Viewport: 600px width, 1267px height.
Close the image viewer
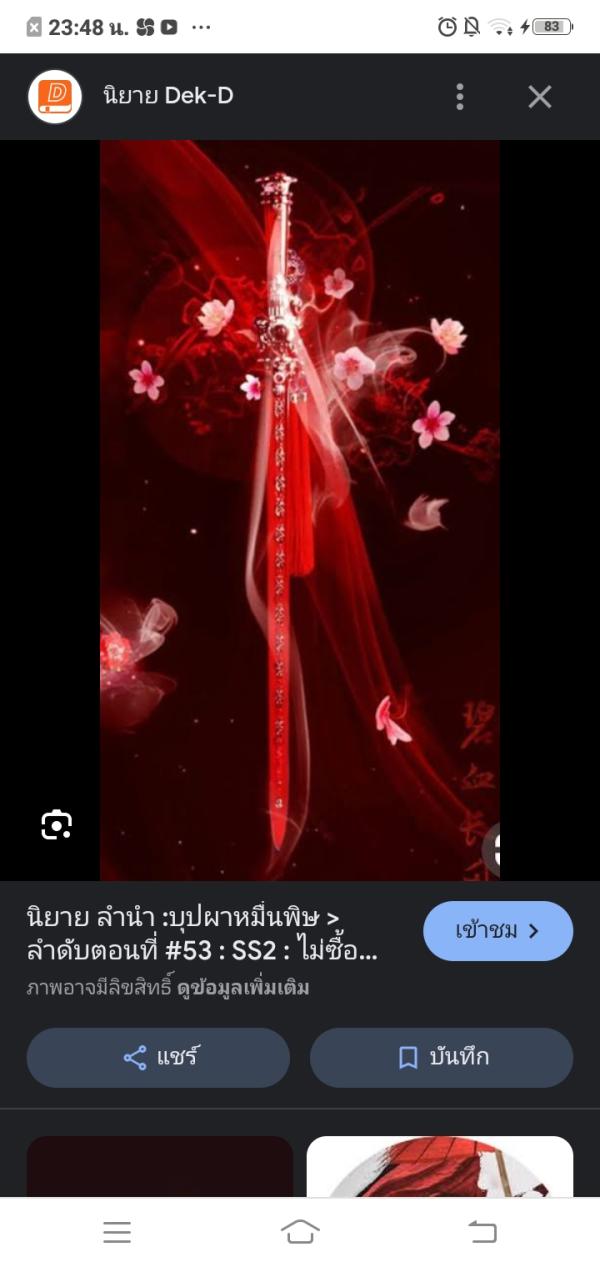[539, 97]
